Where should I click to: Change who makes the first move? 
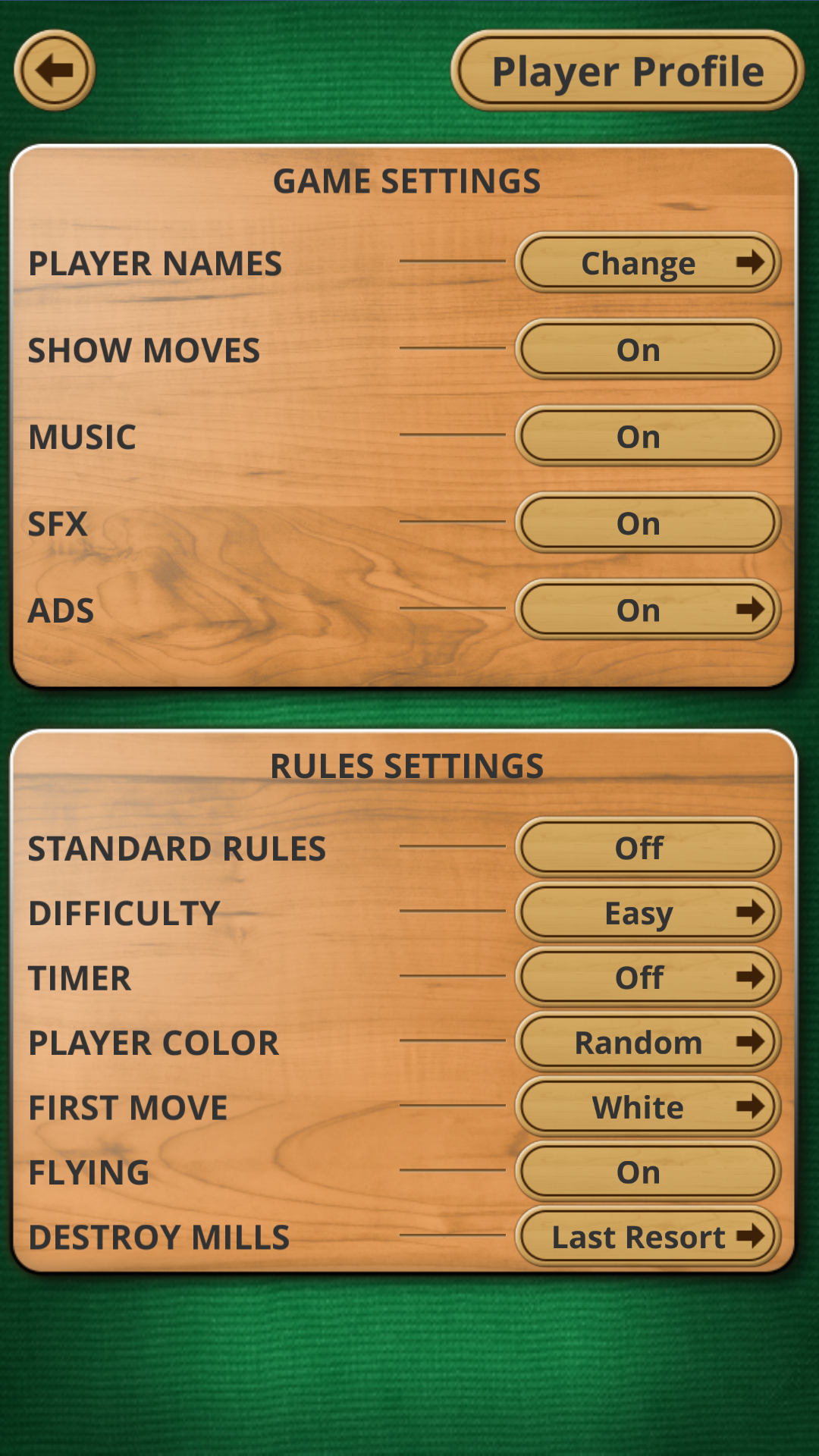648,1107
